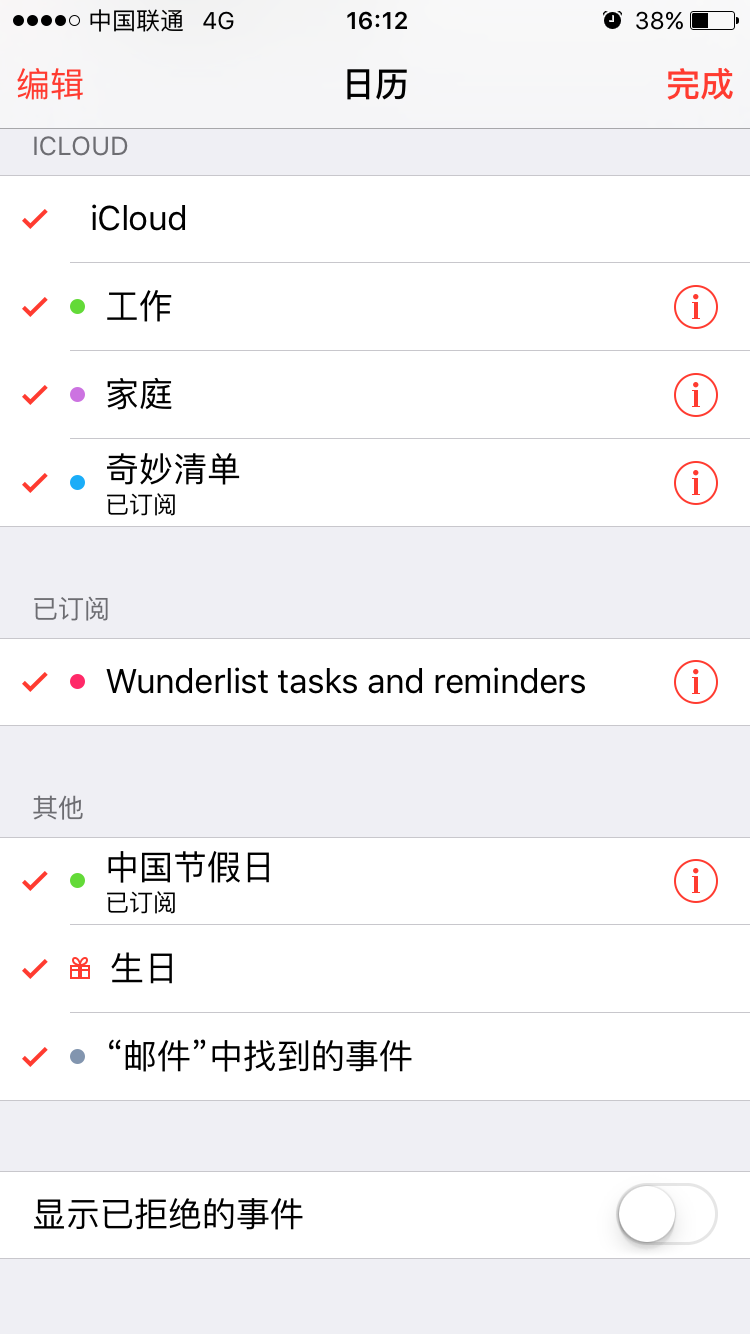The width and height of the screenshot is (750, 1334).
Task: Open info for 家庭 calendar
Action: click(x=696, y=395)
